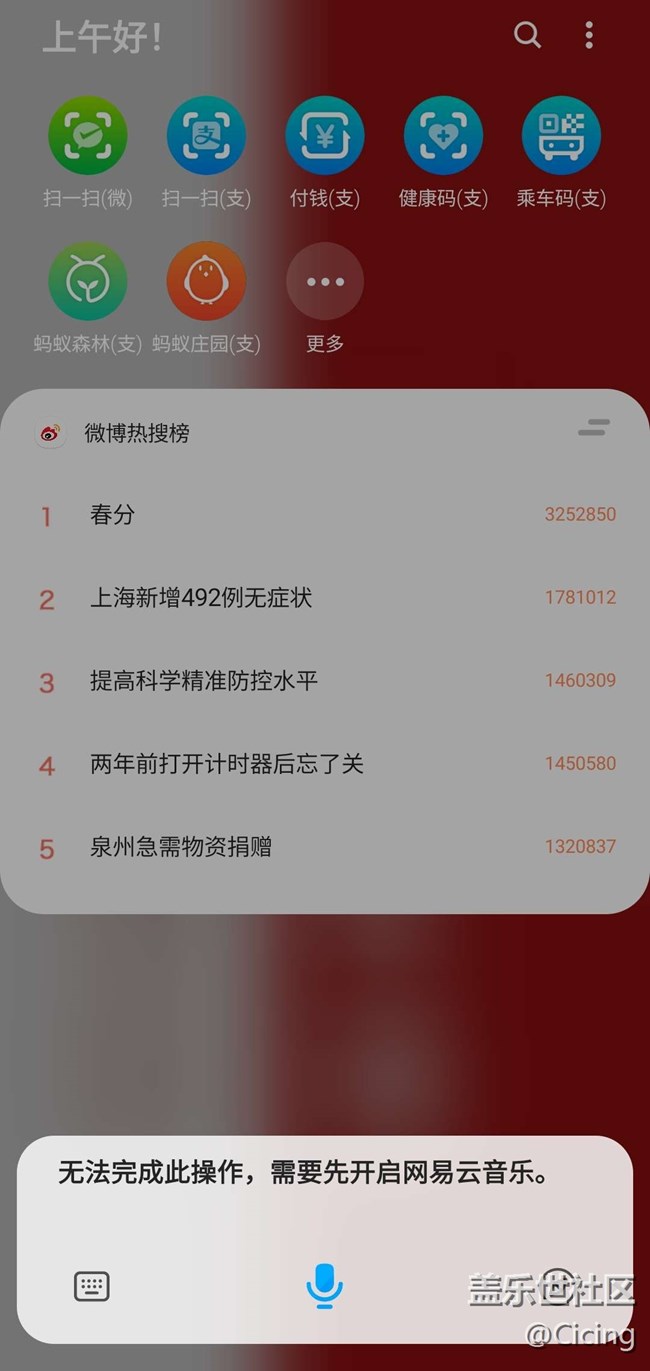Open the 乘车码(支) transit code shortcut
This screenshot has height=1371, width=650.
[x=561, y=136]
